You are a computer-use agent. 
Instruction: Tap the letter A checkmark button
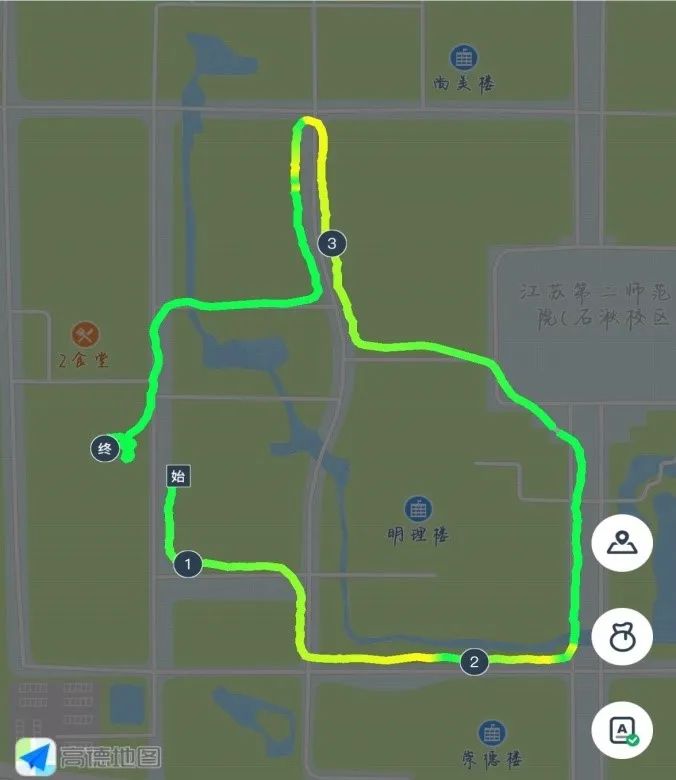(x=622, y=729)
